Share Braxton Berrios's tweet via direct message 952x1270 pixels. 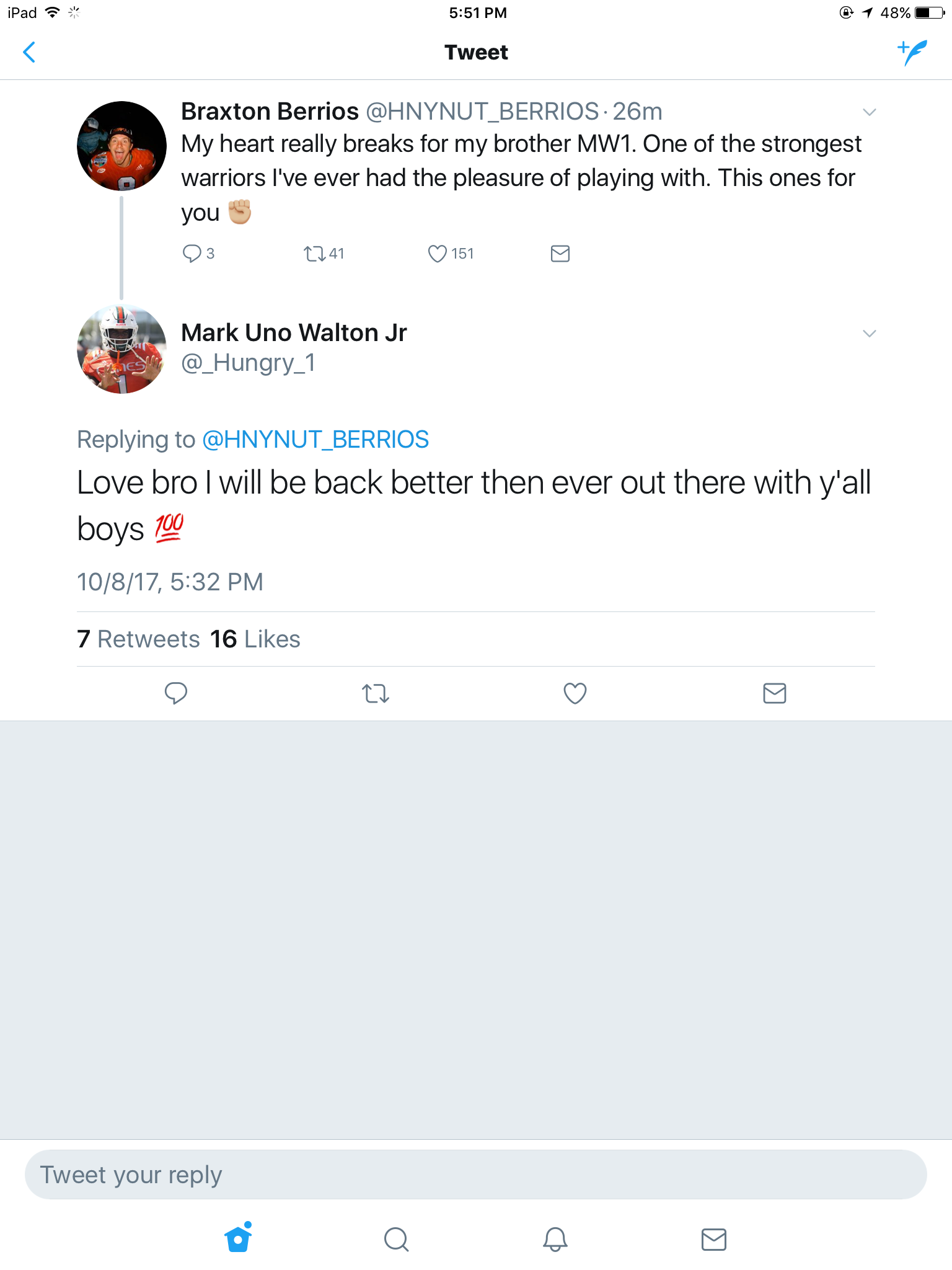[x=560, y=254]
